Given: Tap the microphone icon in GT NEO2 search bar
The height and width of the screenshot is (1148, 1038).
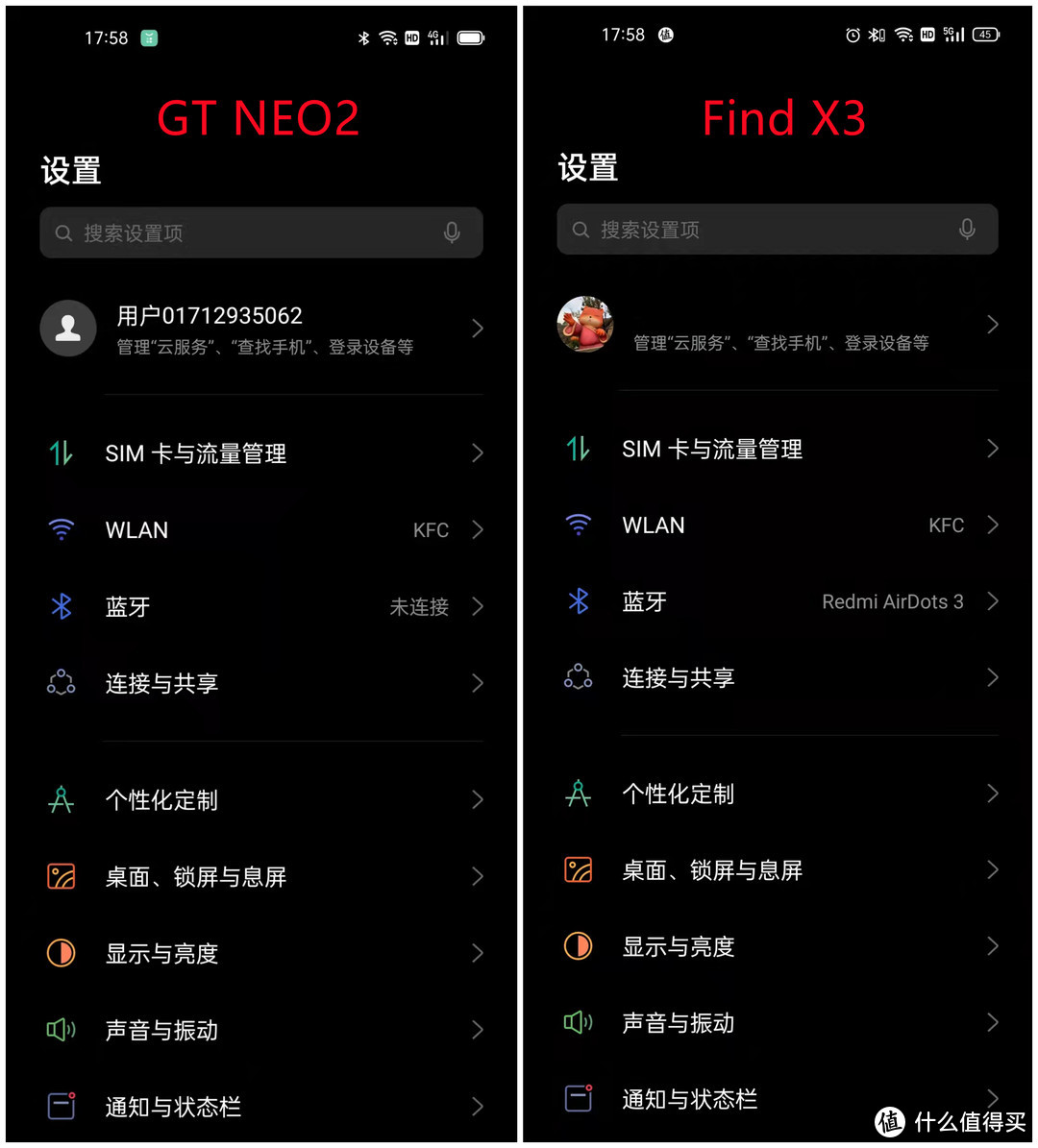Looking at the screenshot, I should [x=452, y=232].
